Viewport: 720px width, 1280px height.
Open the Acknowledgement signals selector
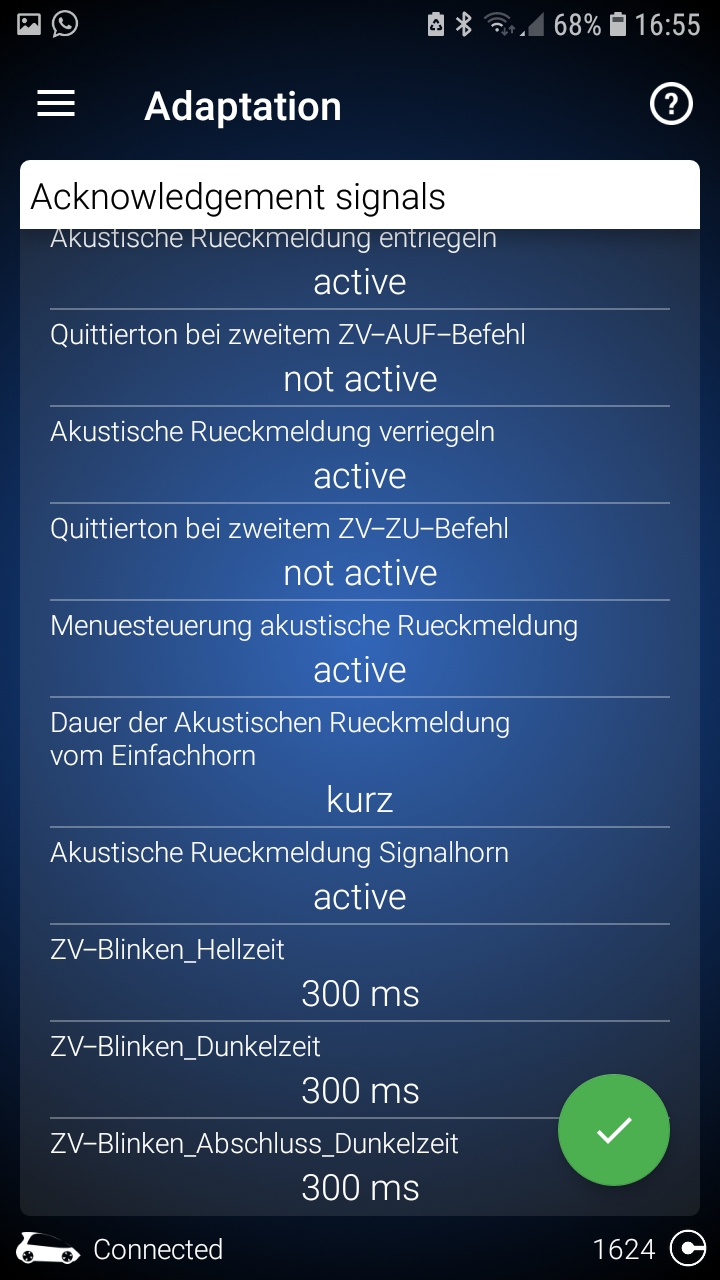(x=360, y=196)
